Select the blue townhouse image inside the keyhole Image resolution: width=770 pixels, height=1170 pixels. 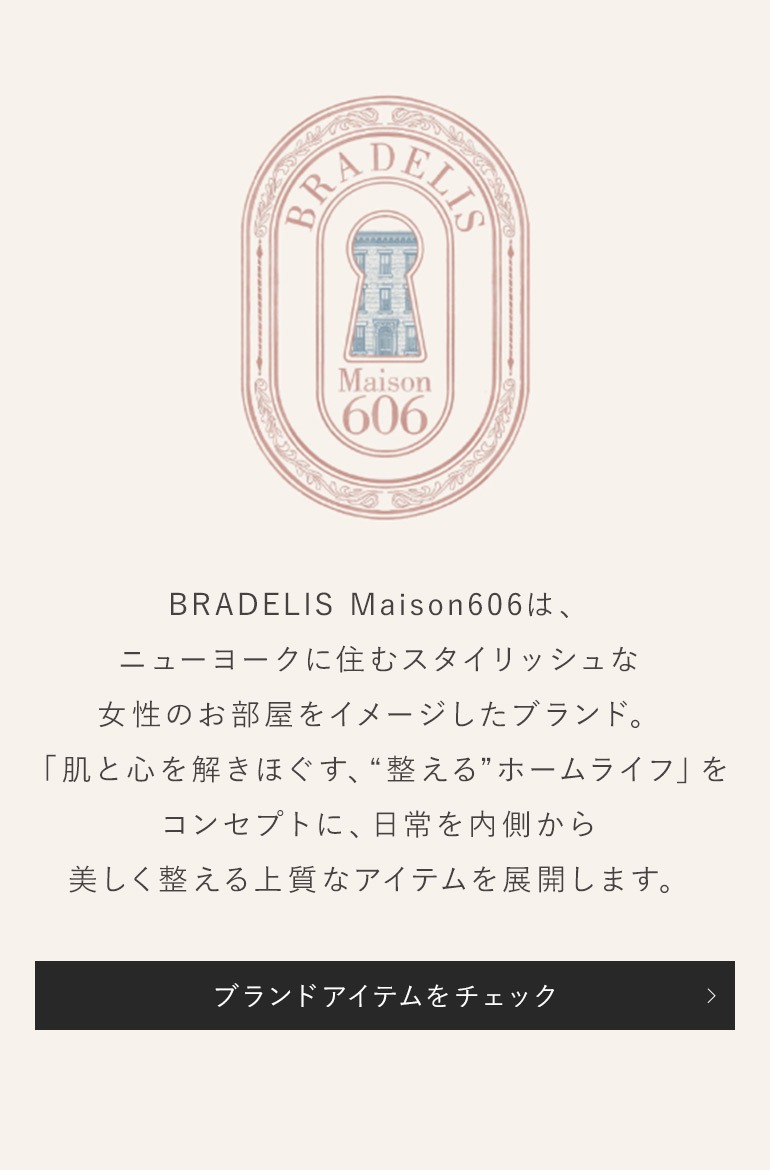click(x=385, y=290)
